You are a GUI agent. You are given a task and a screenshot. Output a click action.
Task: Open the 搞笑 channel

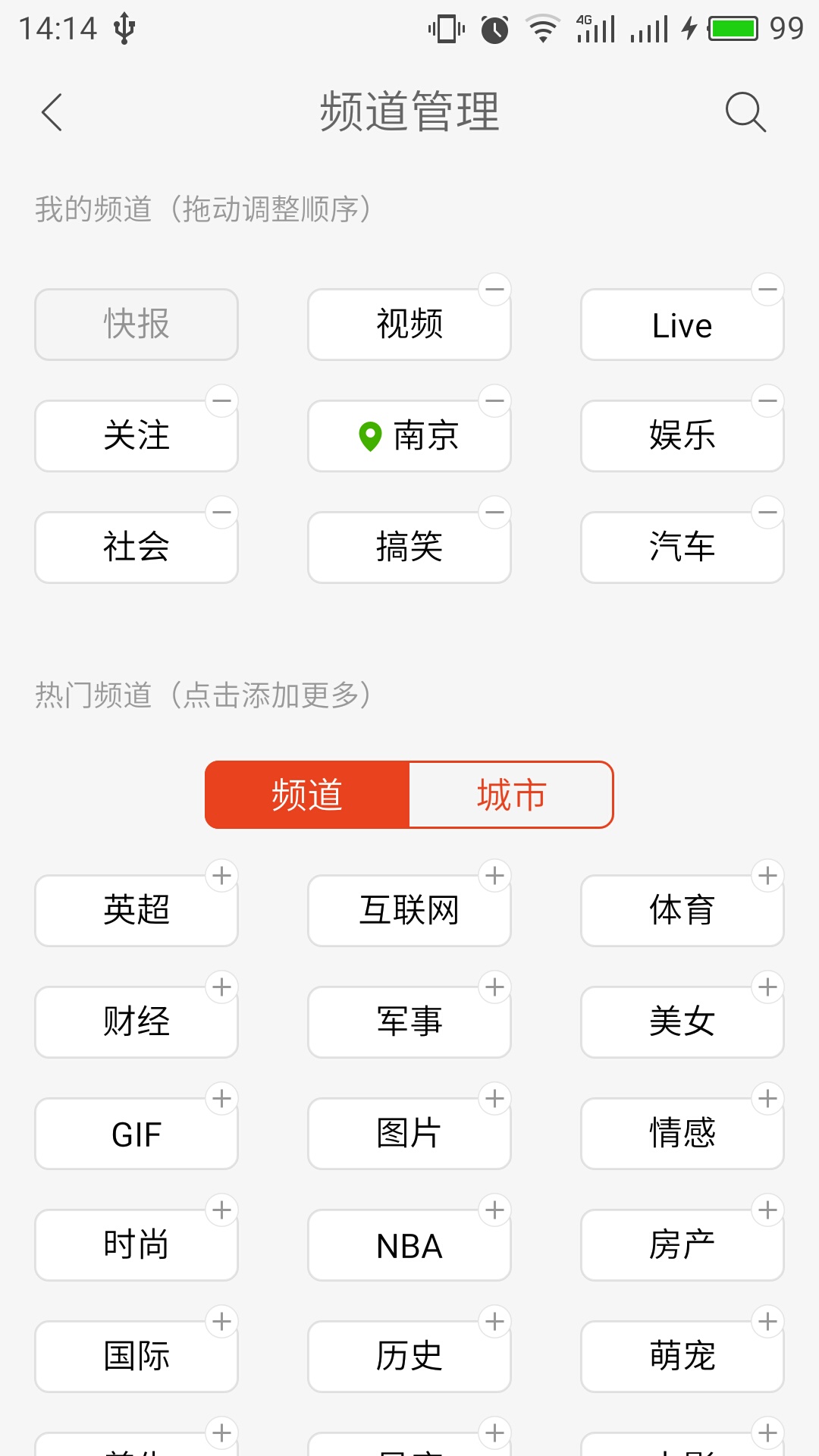pyautogui.click(x=409, y=548)
